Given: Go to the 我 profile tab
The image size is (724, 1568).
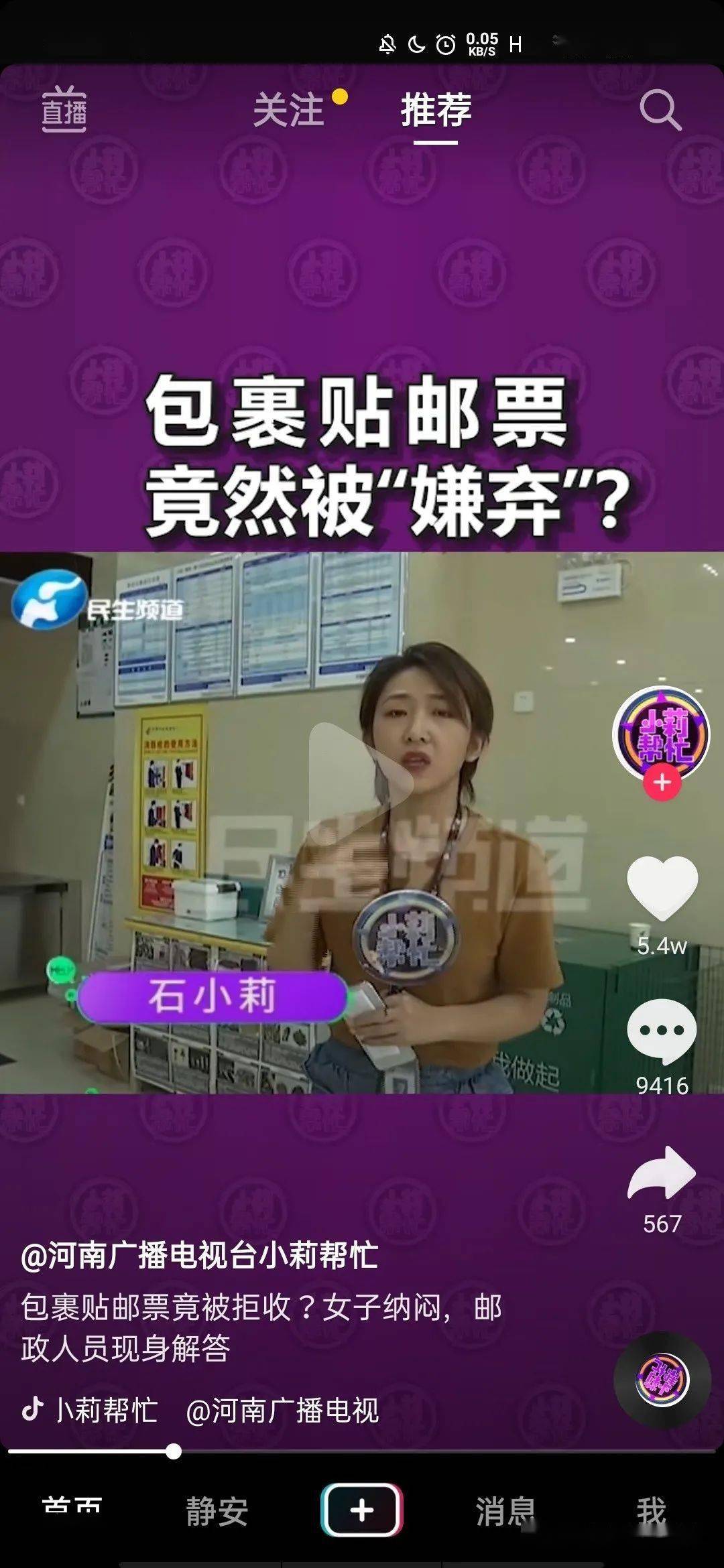Looking at the screenshot, I should coord(651,1512).
